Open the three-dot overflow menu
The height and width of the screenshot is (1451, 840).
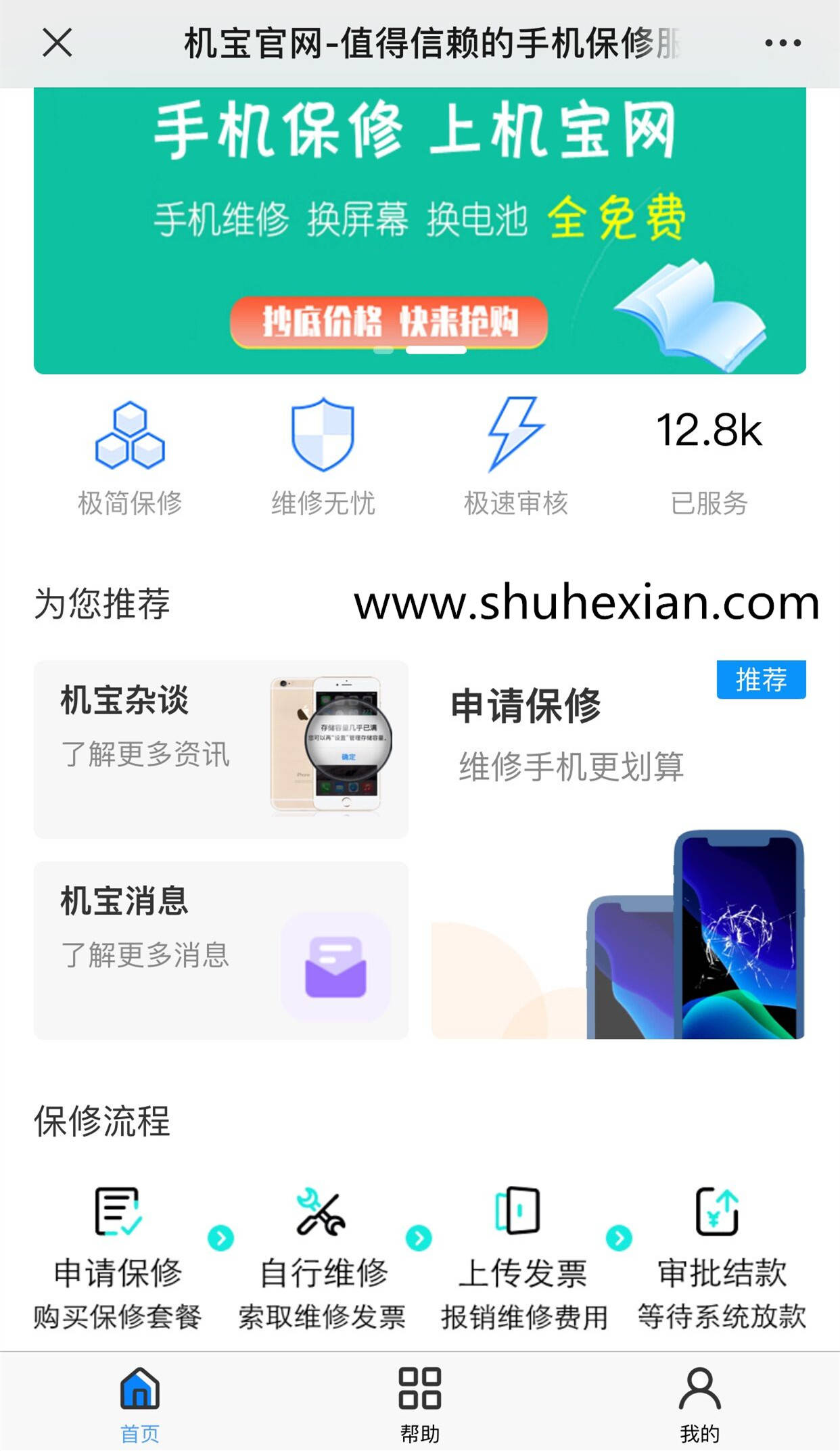tap(783, 43)
